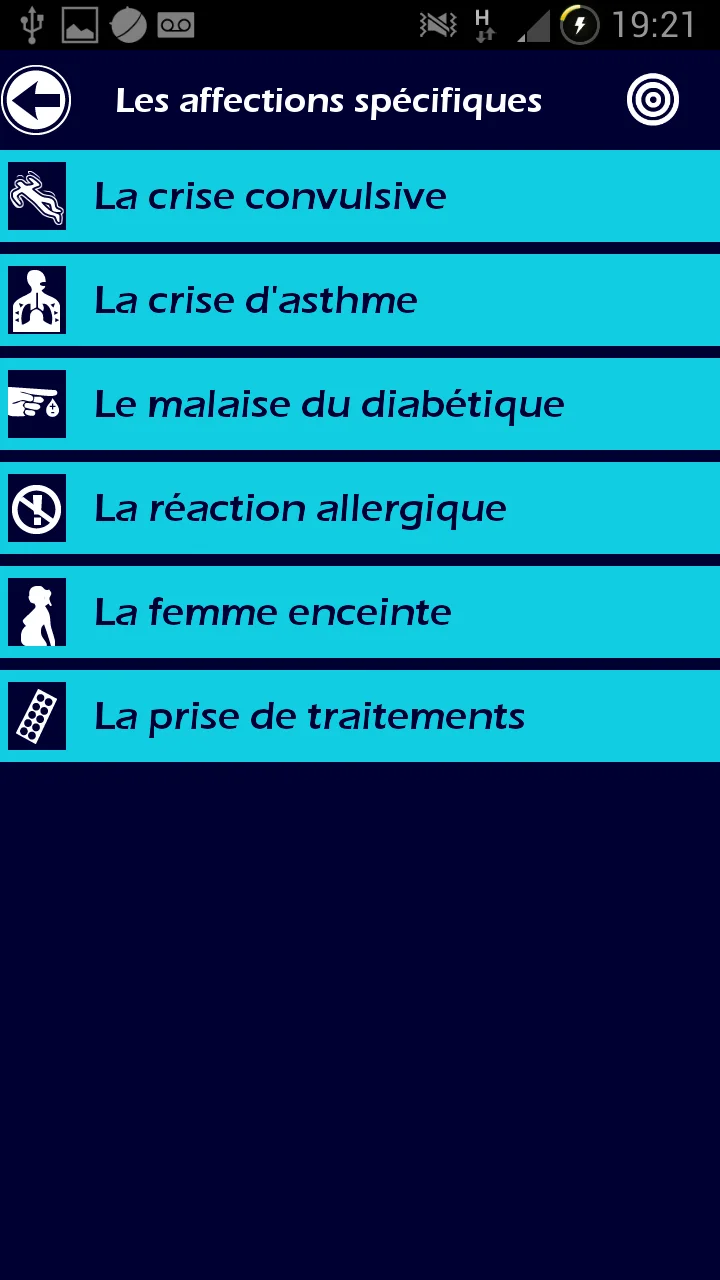Tap 'La femme enceinte' row

pyautogui.click(x=360, y=612)
